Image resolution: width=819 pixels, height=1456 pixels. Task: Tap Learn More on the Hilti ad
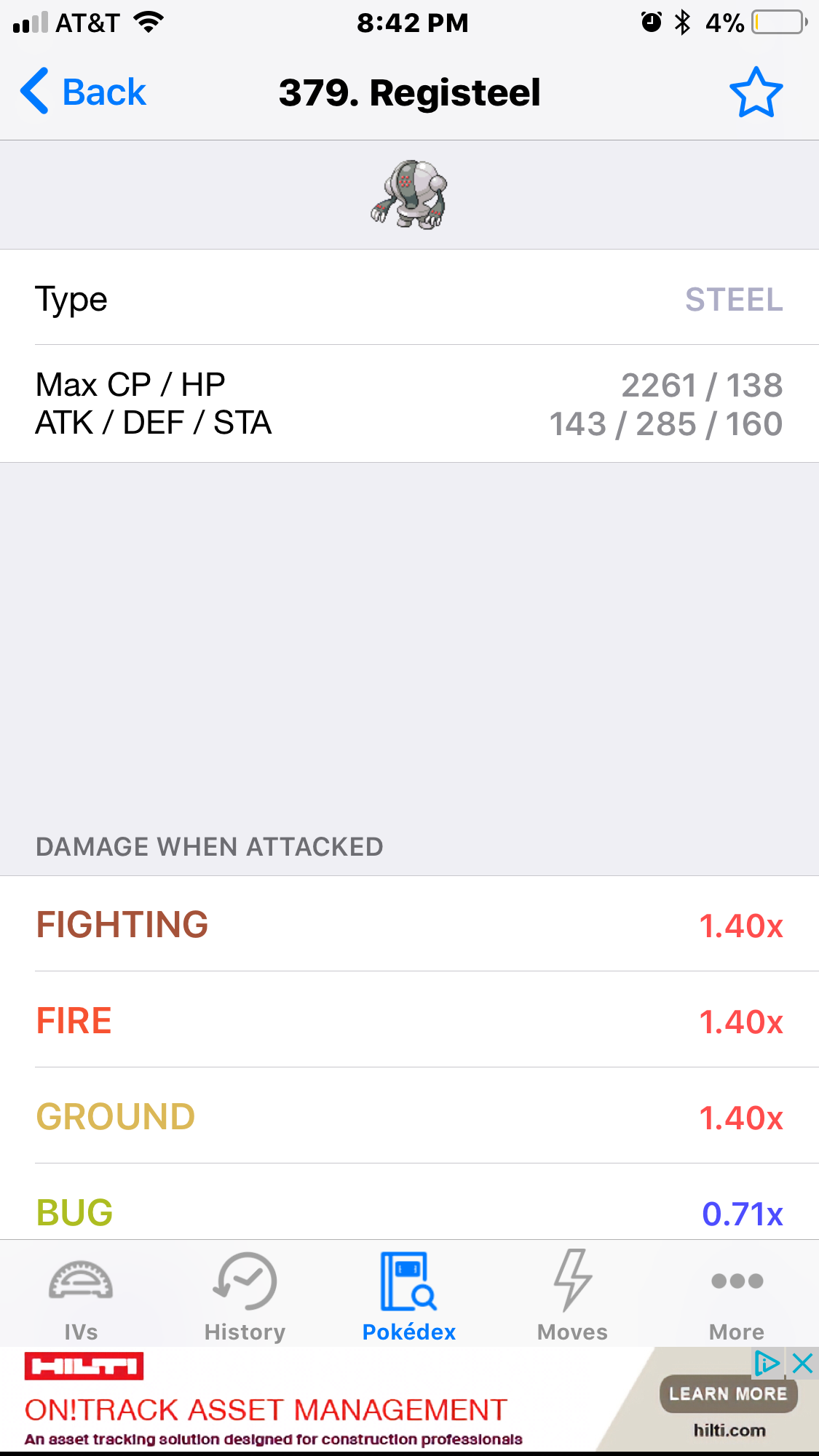728,1393
